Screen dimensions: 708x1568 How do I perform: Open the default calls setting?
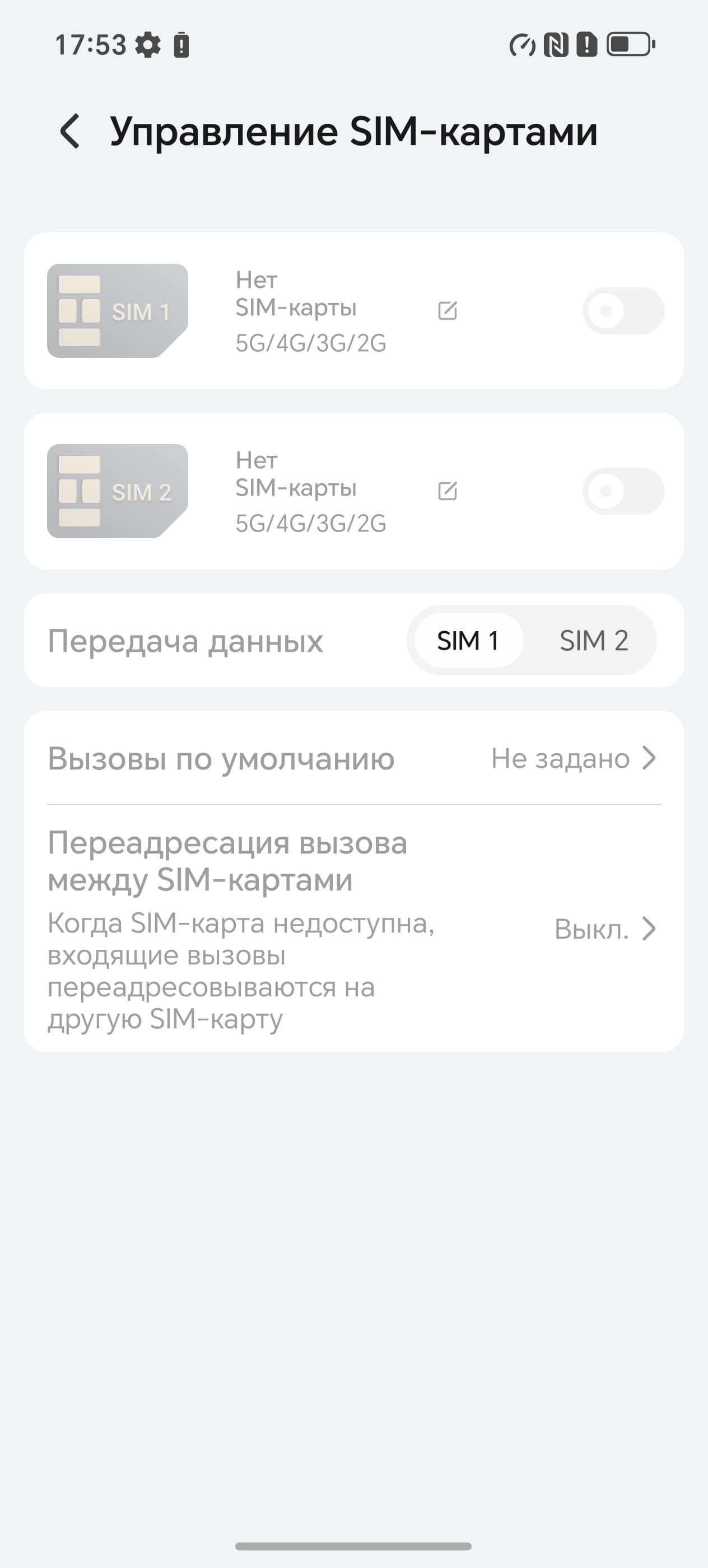pyautogui.click(x=353, y=758)
